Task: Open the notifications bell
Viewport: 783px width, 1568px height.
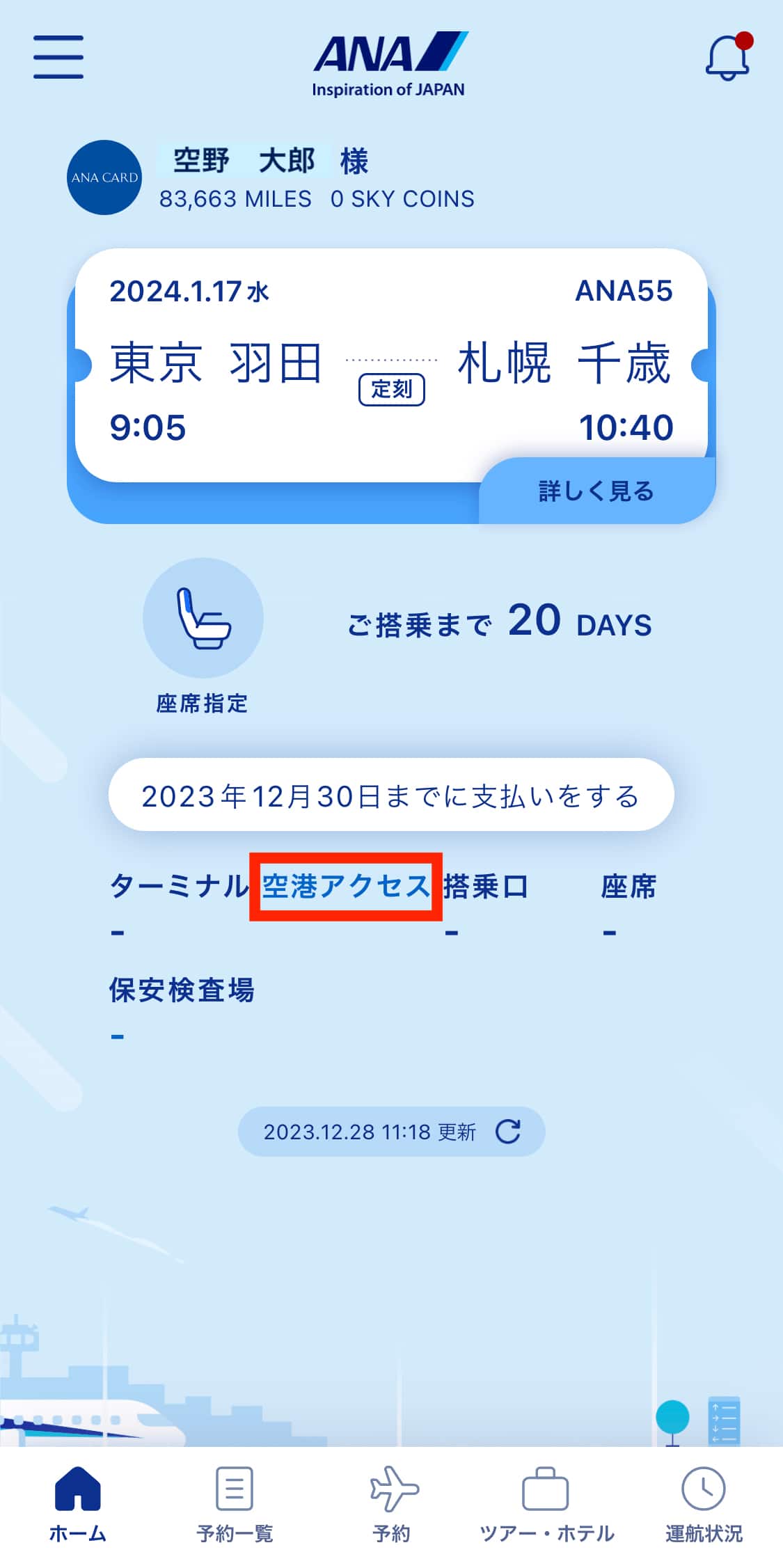Action: pos(727,57)
